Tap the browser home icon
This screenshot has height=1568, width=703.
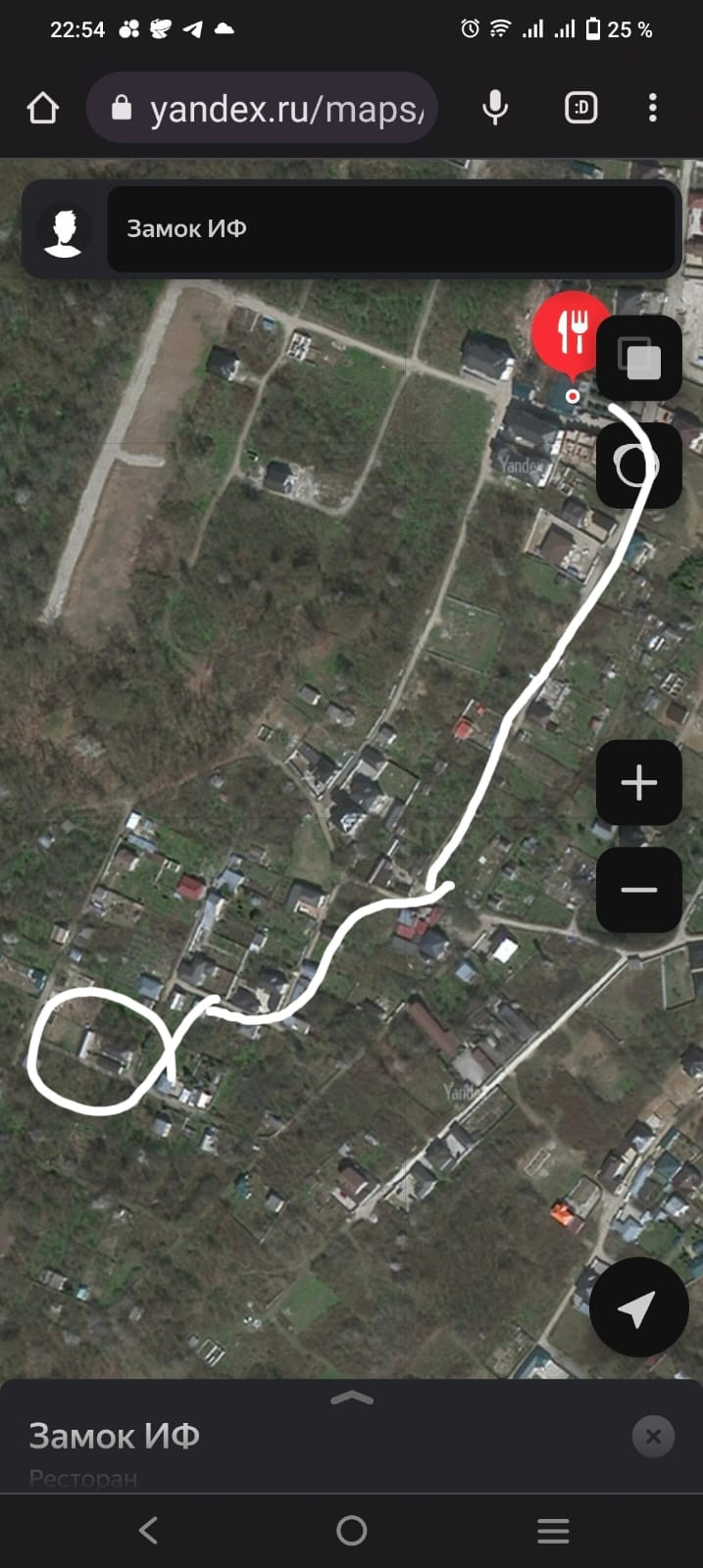[42, 108]
